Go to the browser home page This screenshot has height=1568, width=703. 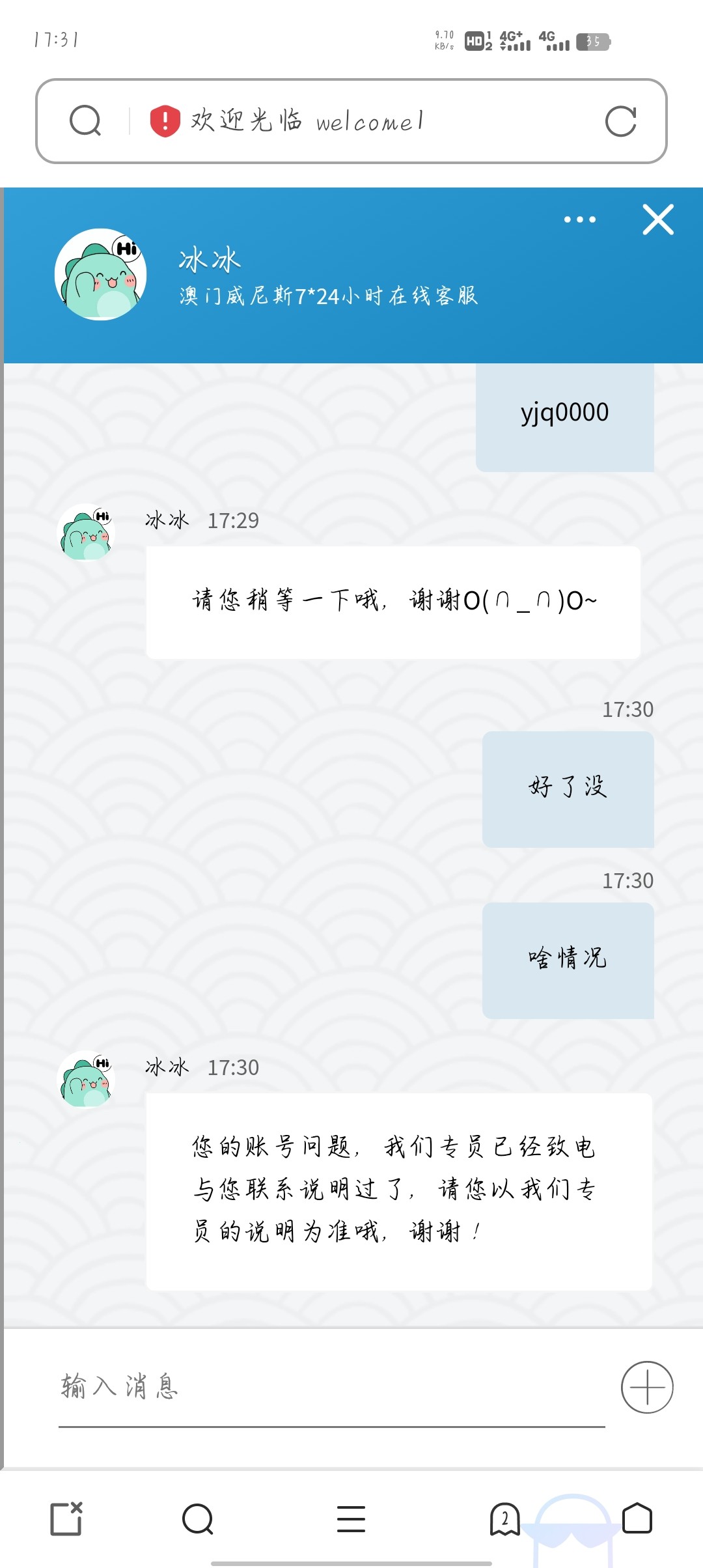click(637, 1519)
